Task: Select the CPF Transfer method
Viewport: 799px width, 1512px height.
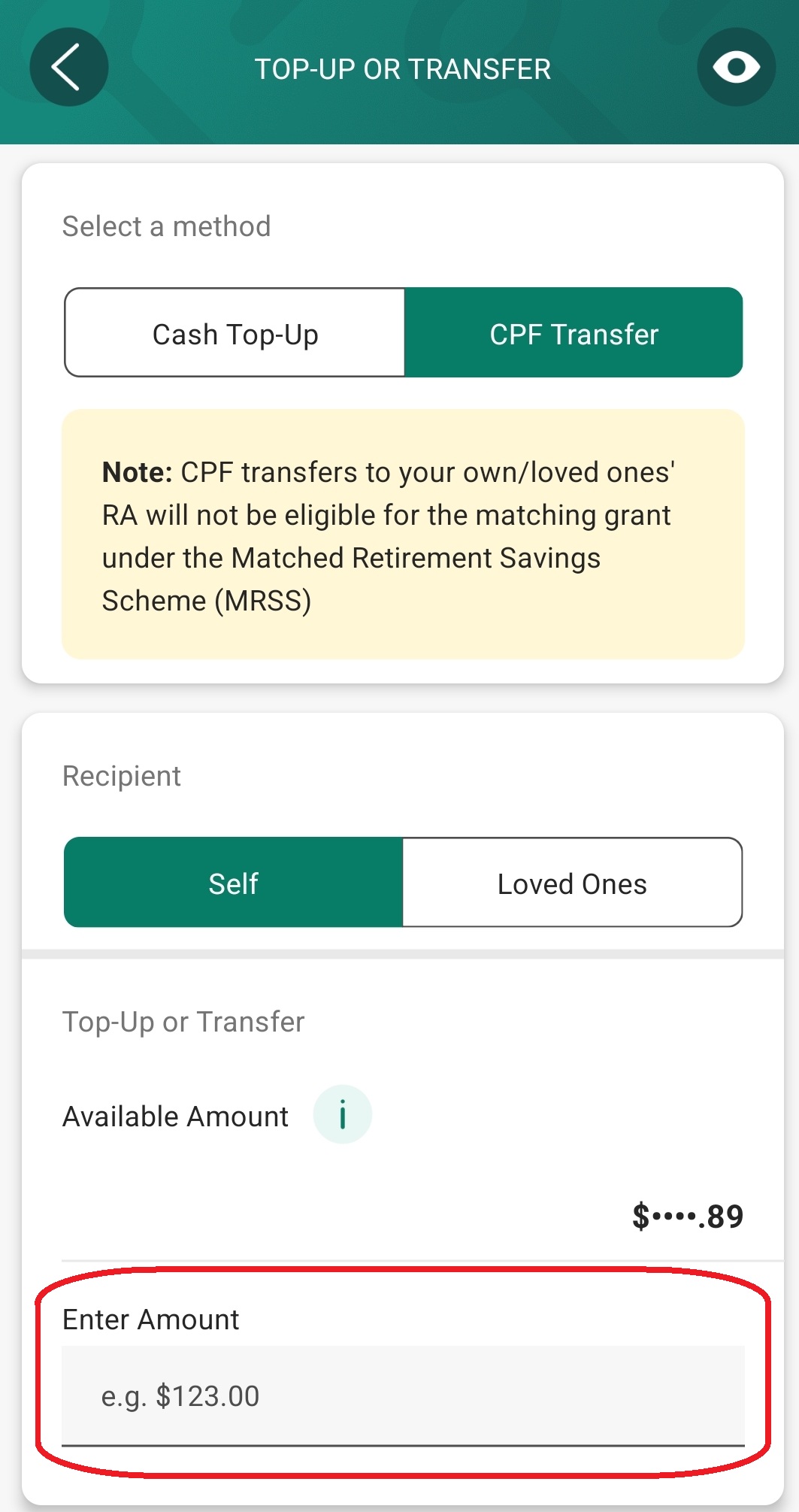Action: [574, 332]
